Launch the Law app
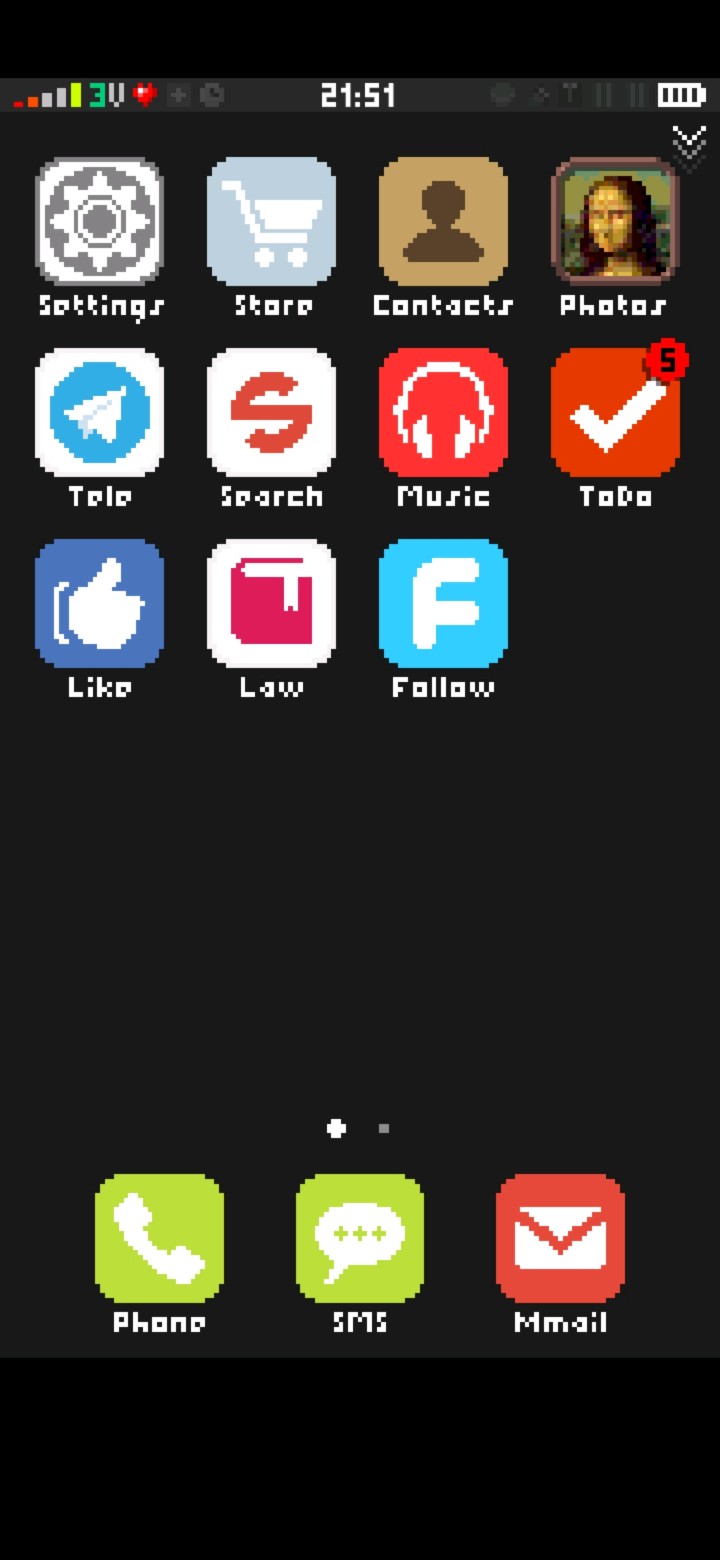The height and width of the screenshot is (1560, 720). point(271,603)
